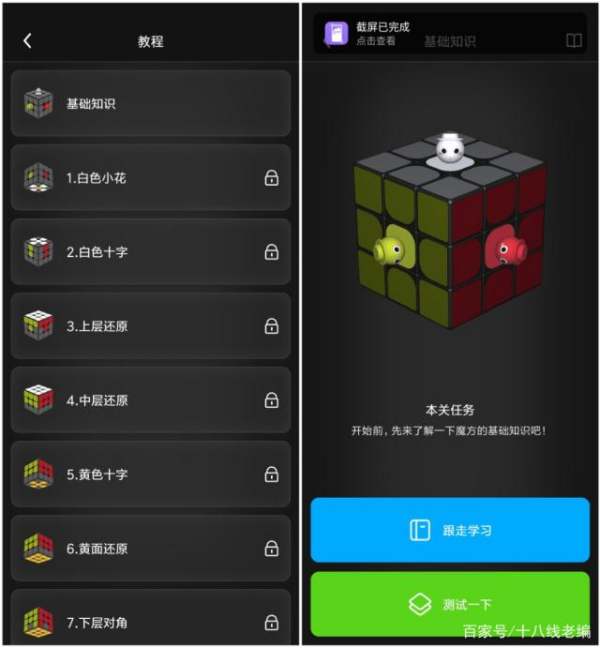Screen dimensions: 600x648
Task: Open lesson 1.白色小花
Action: pyautogui.click(x=150, y=178)
